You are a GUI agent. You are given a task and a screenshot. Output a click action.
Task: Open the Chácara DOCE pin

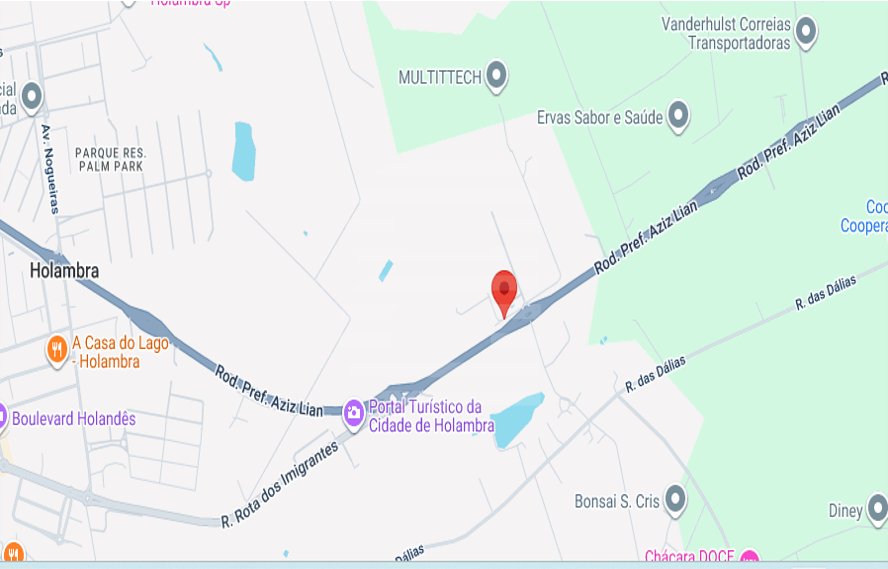748,558
